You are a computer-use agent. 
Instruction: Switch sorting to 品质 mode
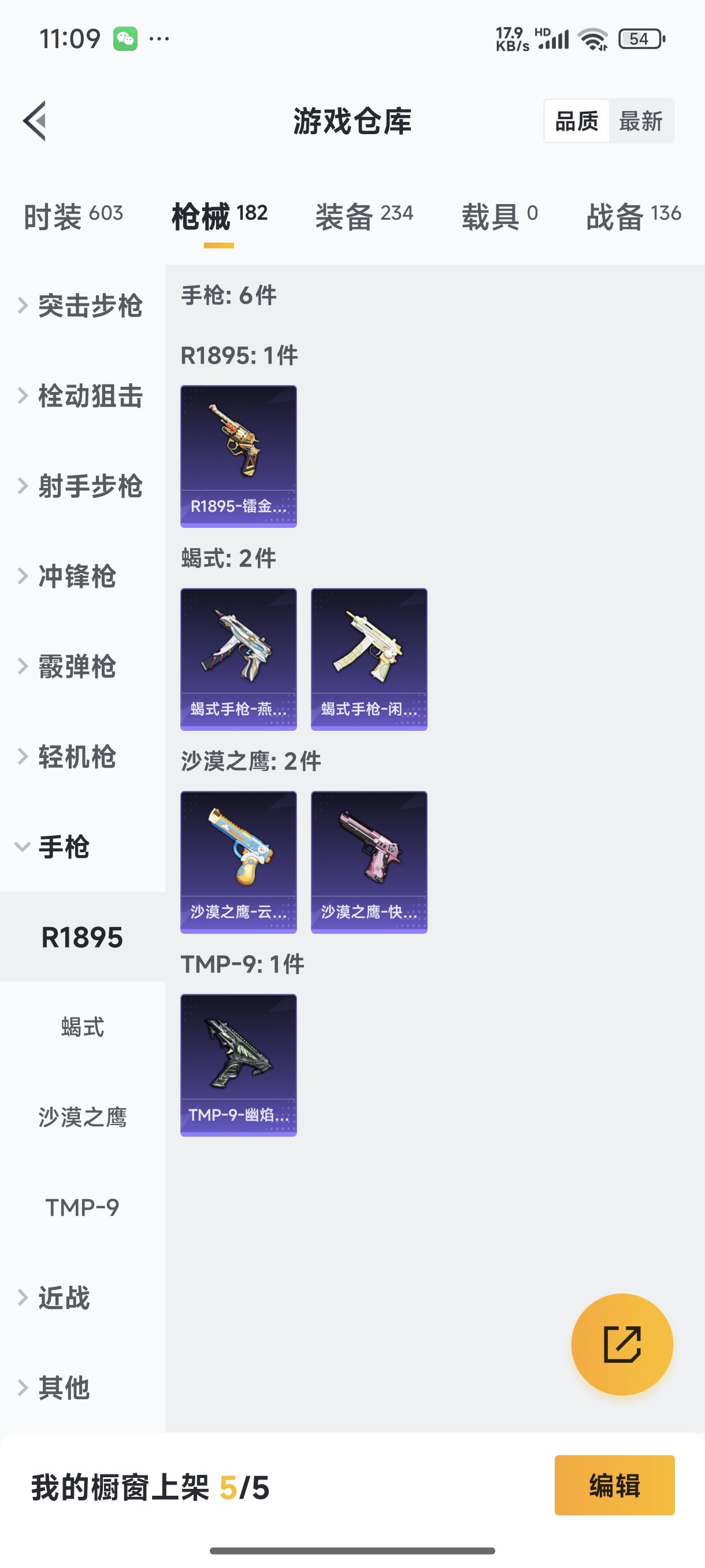coord(576,120)
